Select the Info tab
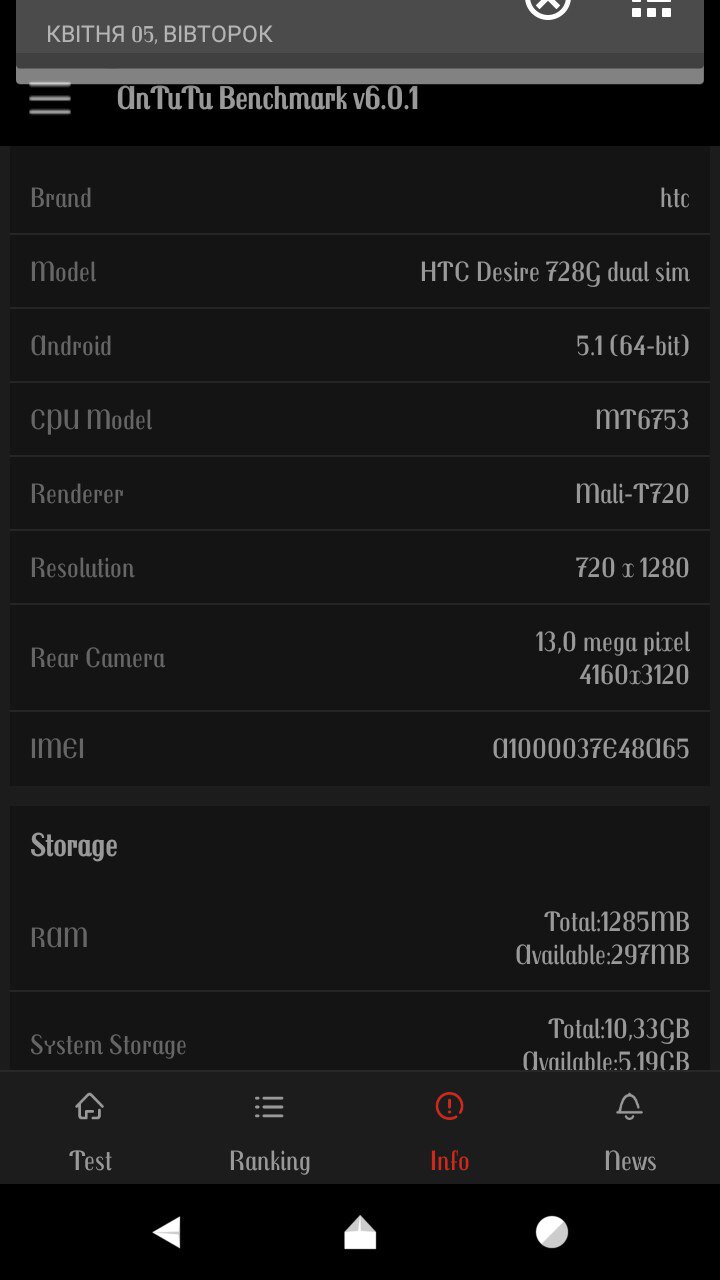 [449, 1130]
